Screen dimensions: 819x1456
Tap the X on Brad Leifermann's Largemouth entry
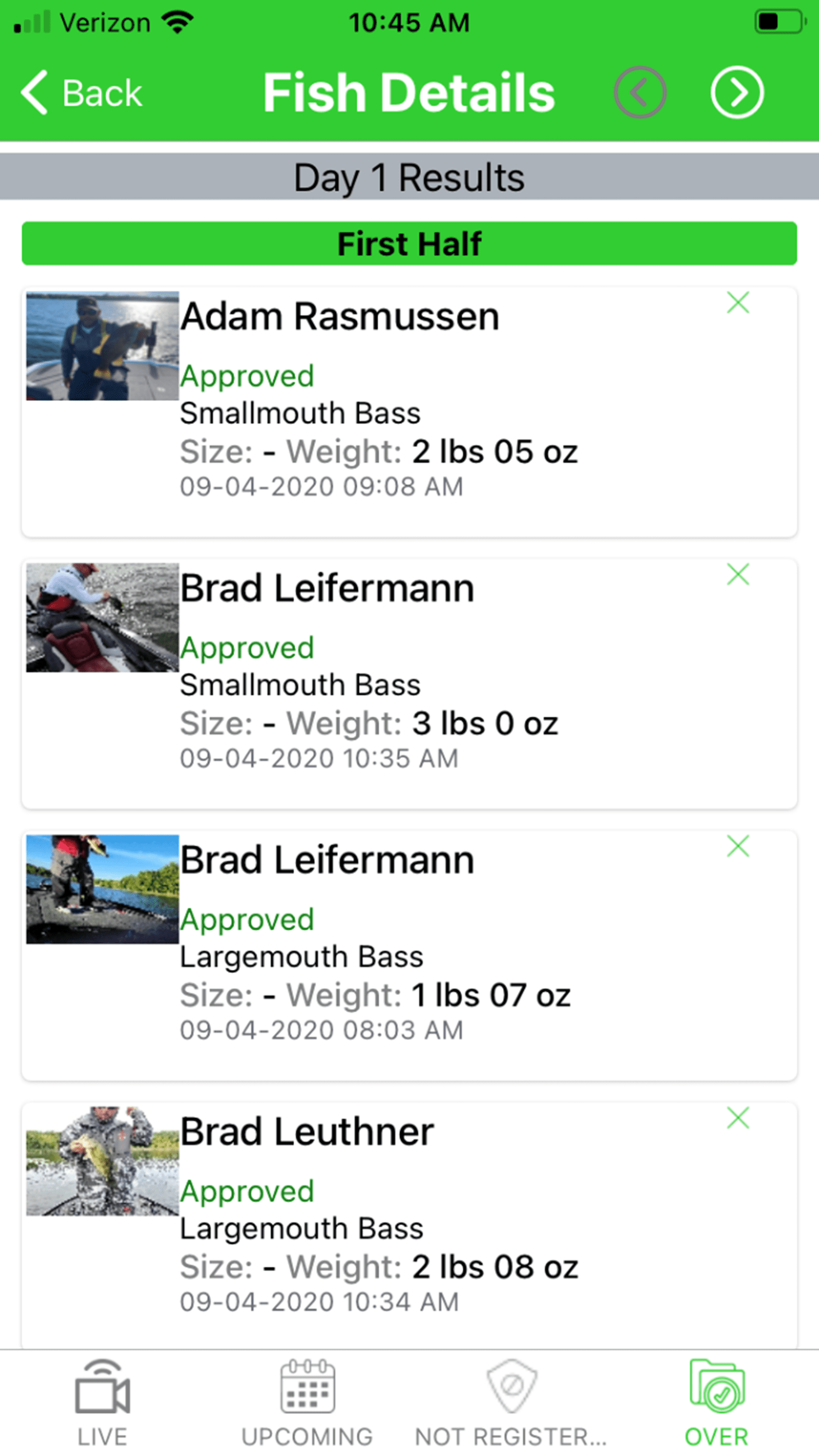click(x=738, y=847)
